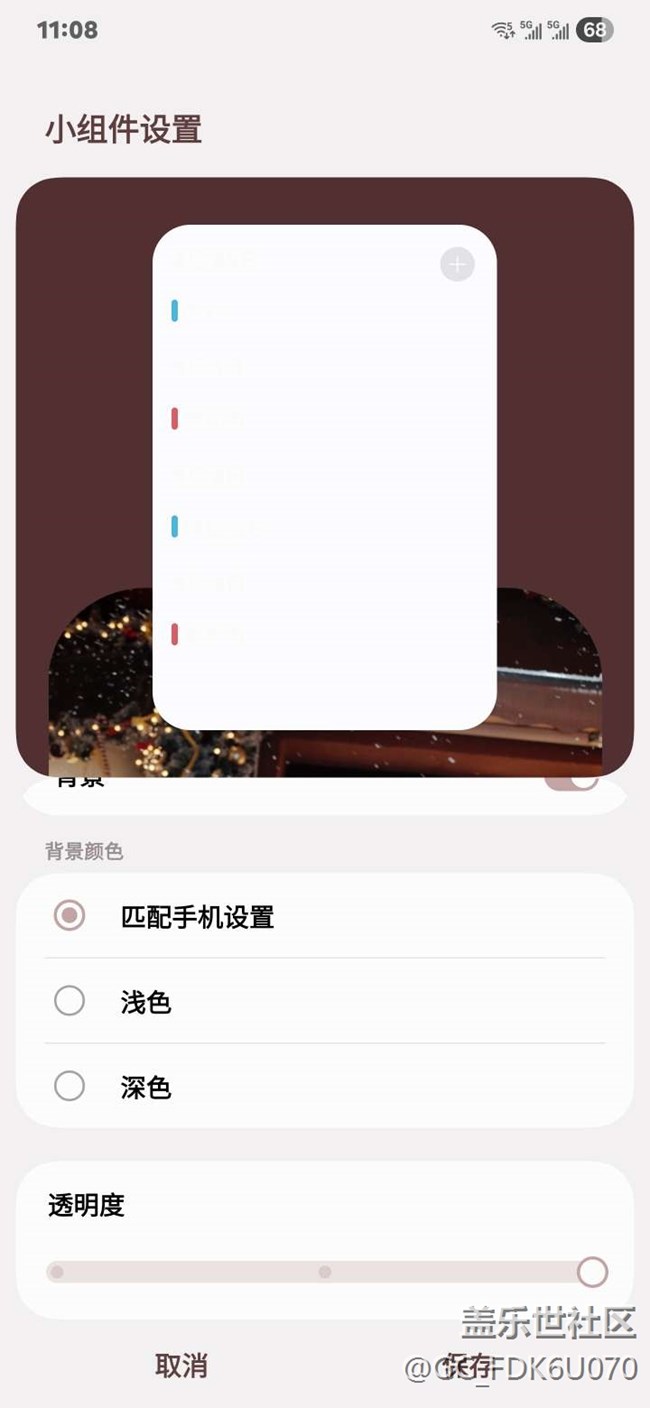Tap the 透明度 transparency slider track
Screen dimensions: 650x1408
(326, 1272)
